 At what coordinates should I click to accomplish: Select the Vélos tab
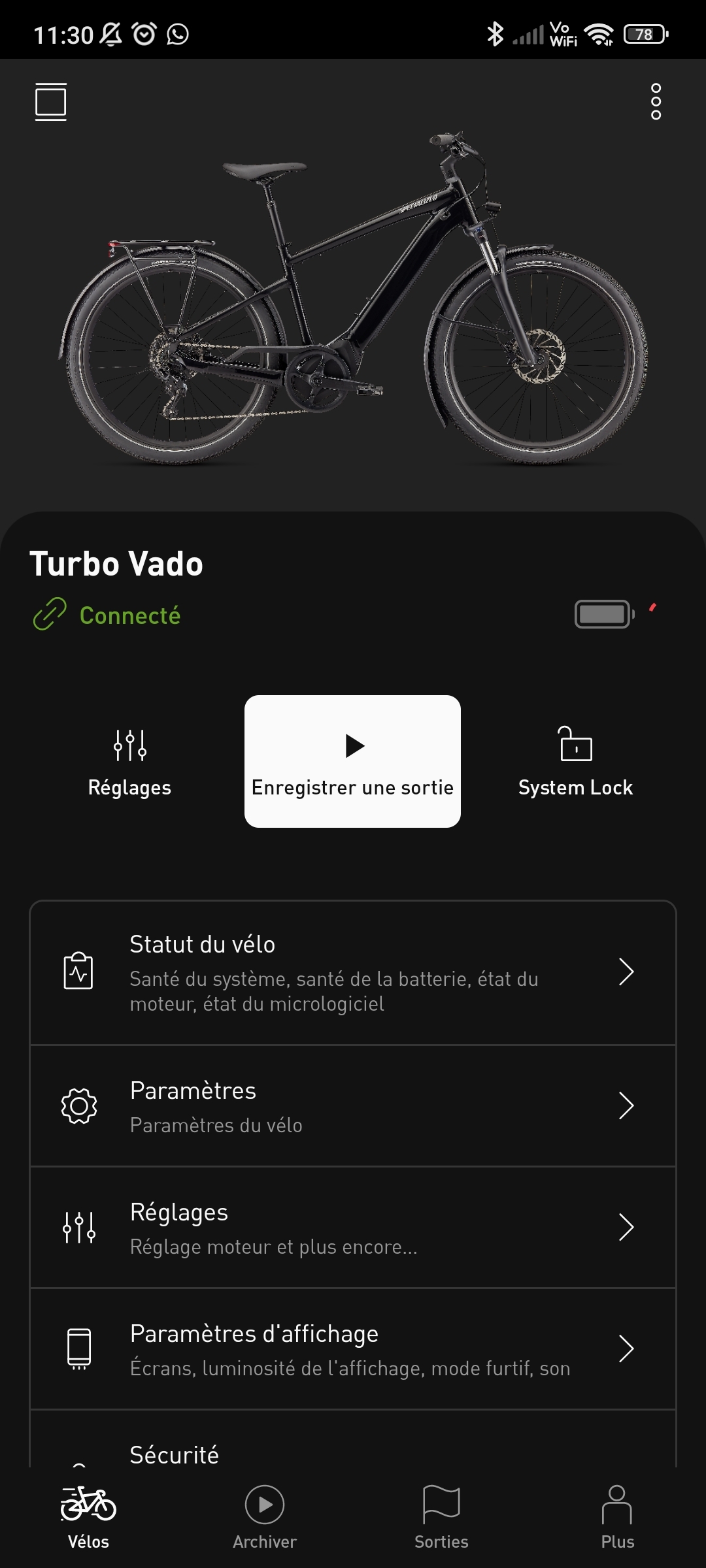88,1517
